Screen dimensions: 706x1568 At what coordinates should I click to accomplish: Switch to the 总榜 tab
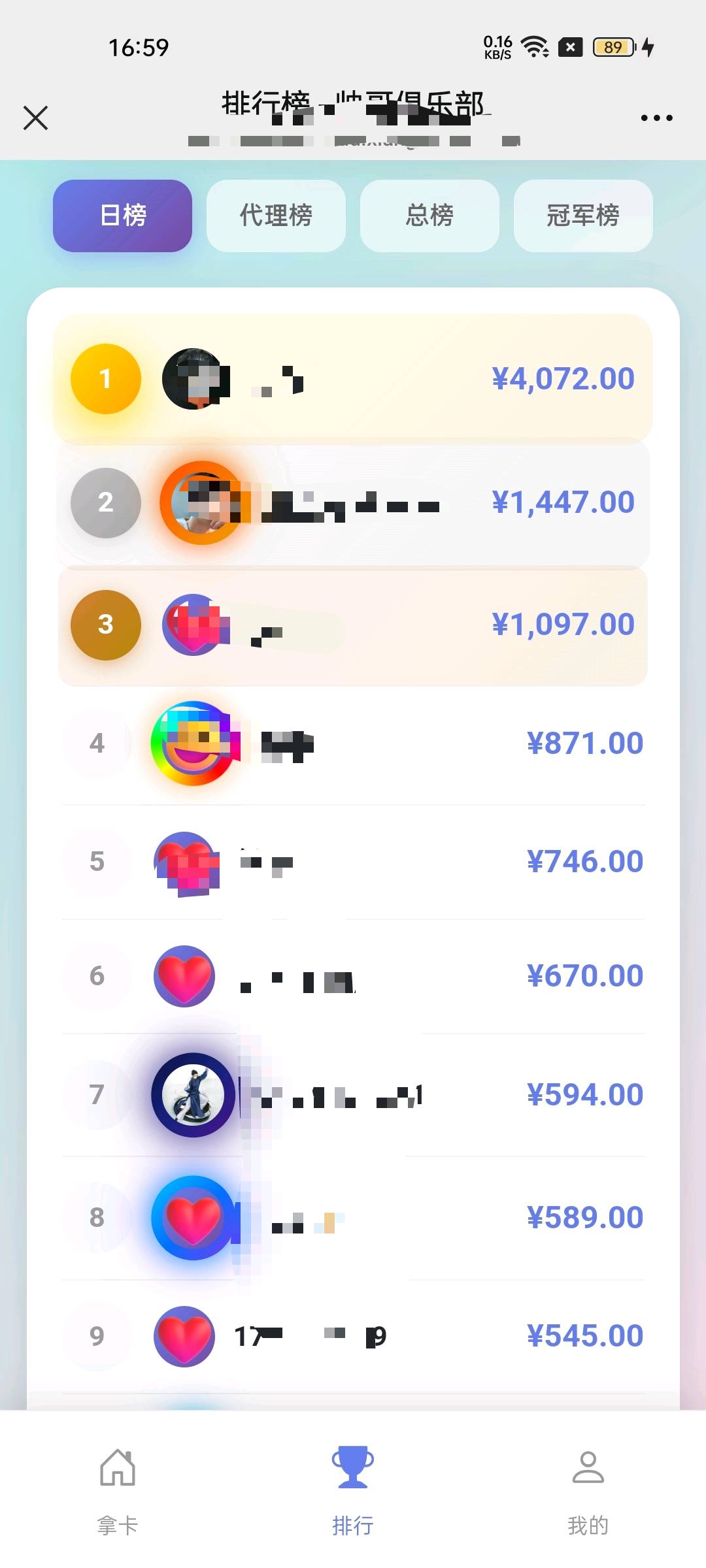tap(429, 216)
